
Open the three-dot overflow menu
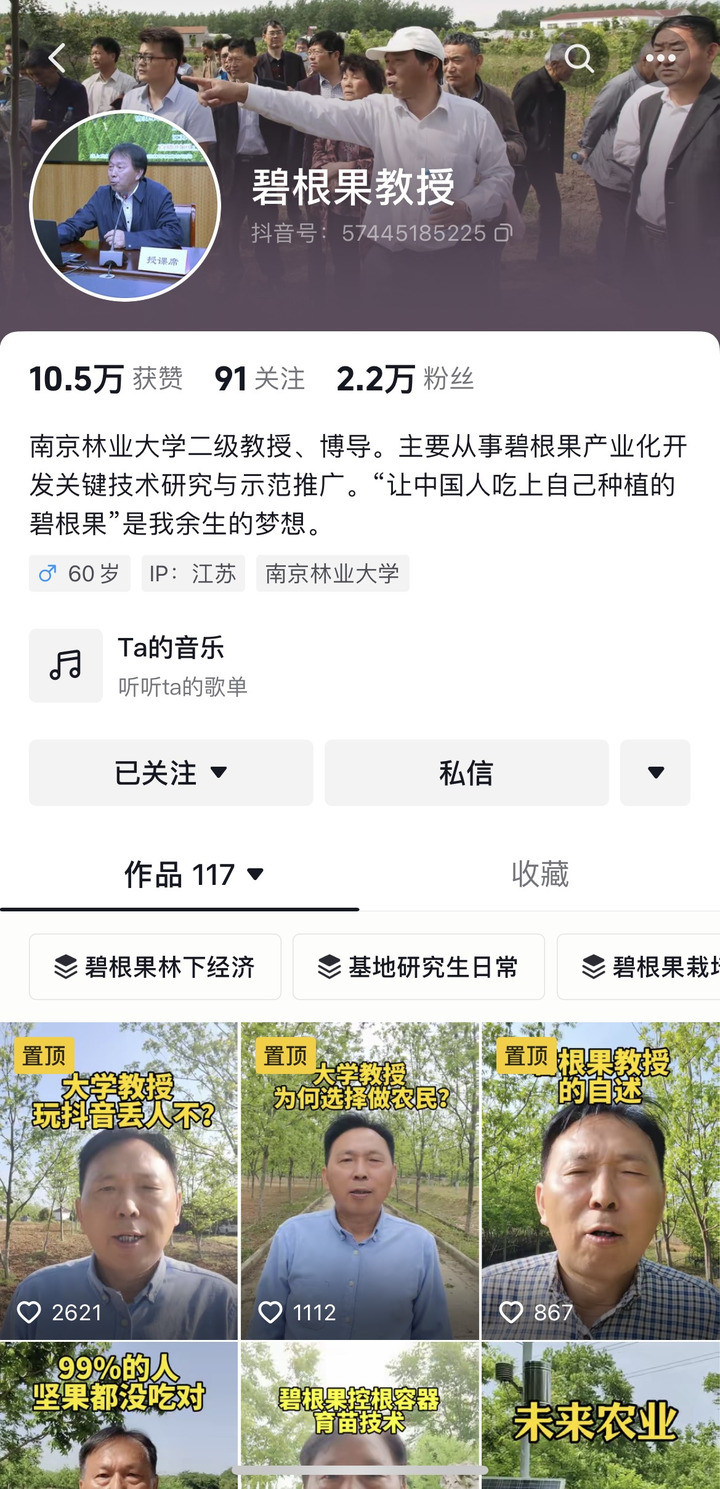pos(660,59)
